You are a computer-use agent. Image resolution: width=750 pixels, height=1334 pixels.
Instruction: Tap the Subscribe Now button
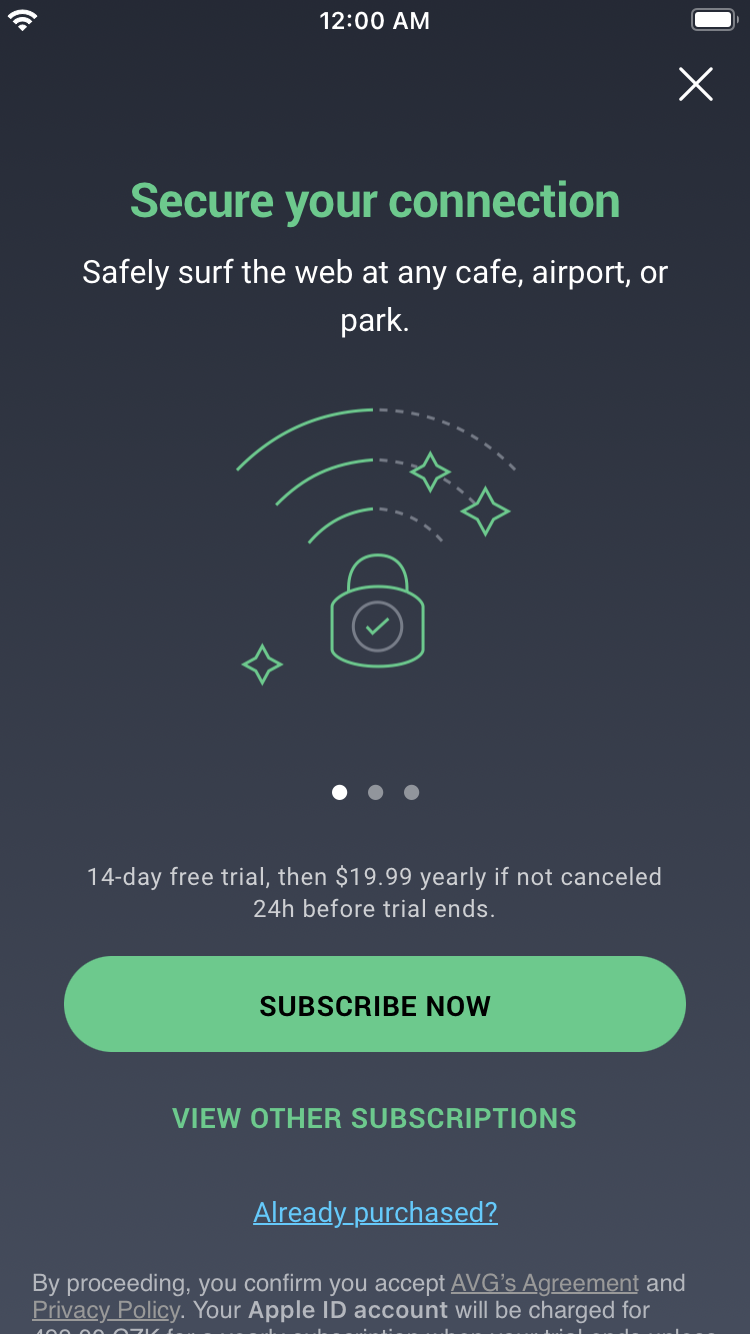tap(375, 1004)
